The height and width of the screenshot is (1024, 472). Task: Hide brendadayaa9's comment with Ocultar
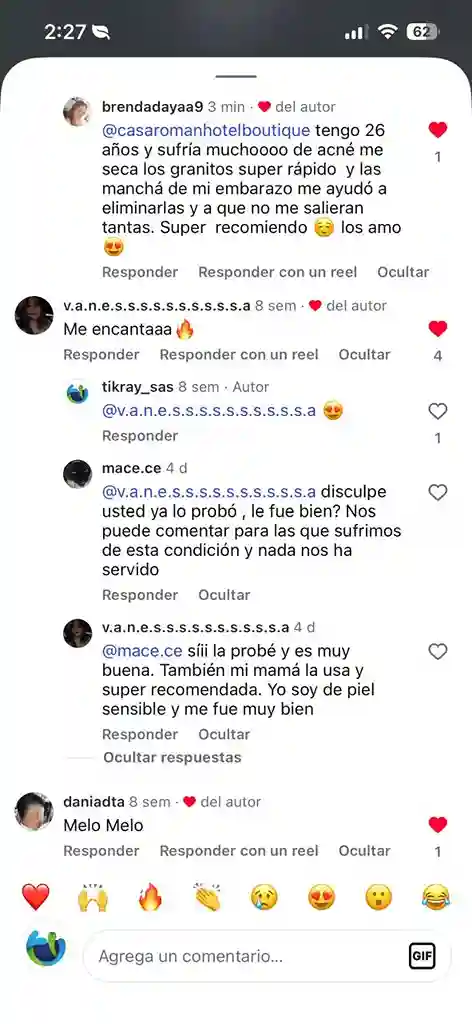403,272
